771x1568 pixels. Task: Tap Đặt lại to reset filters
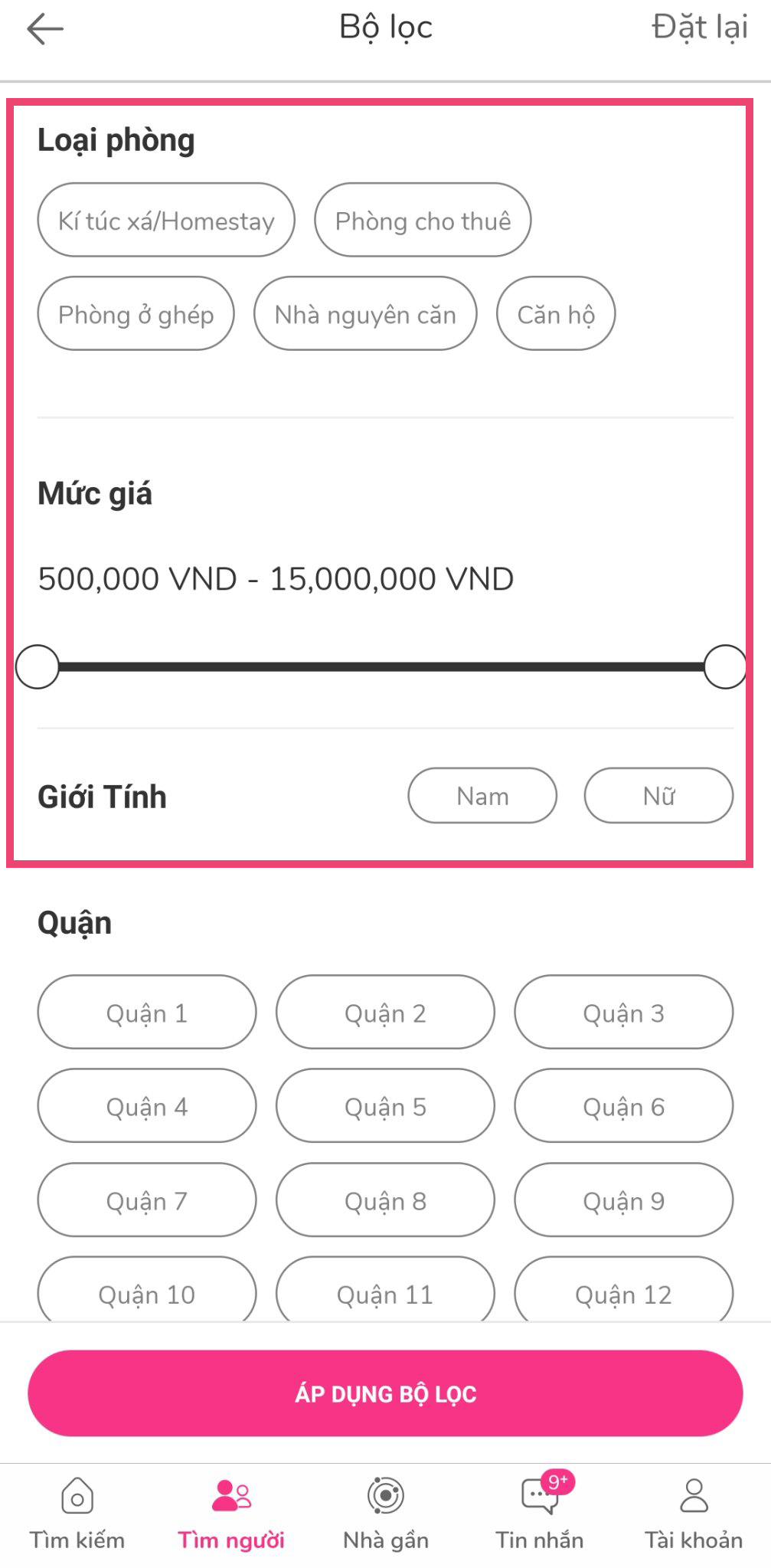click(x=699, y=28)
